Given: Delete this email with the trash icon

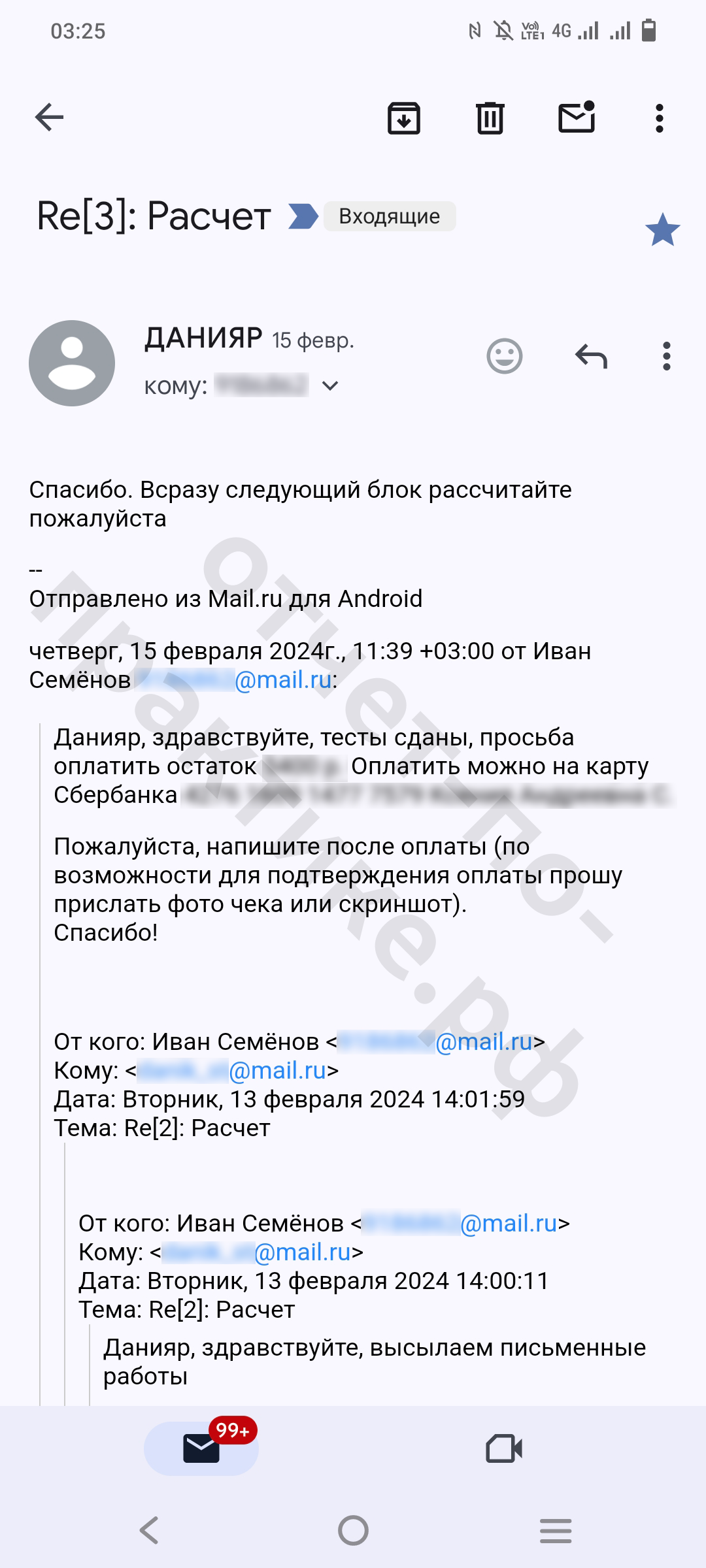Looking at the screenshot, I should (x=490, y=118).
